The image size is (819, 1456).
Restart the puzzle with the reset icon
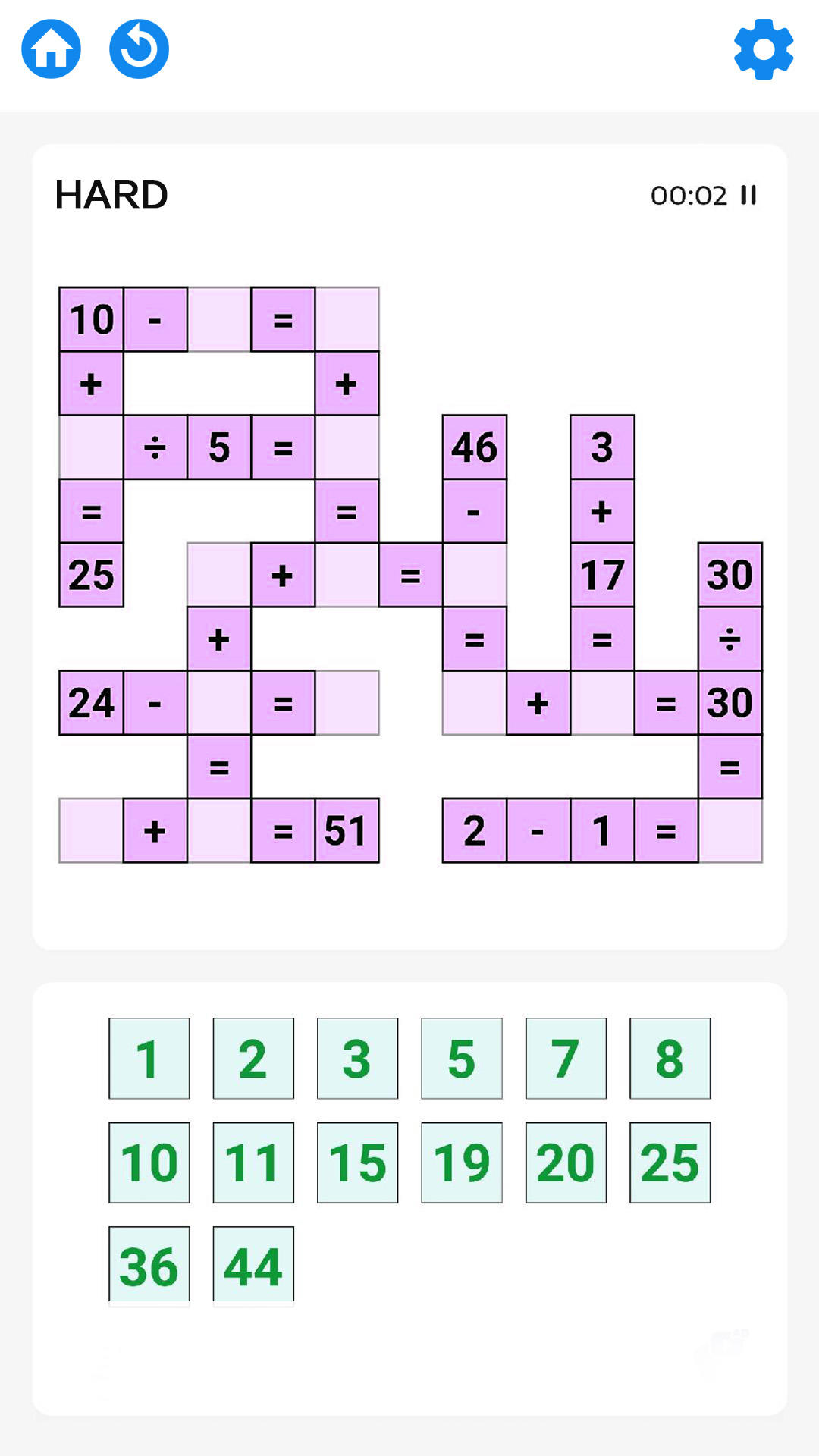click(x=139, y=49)
